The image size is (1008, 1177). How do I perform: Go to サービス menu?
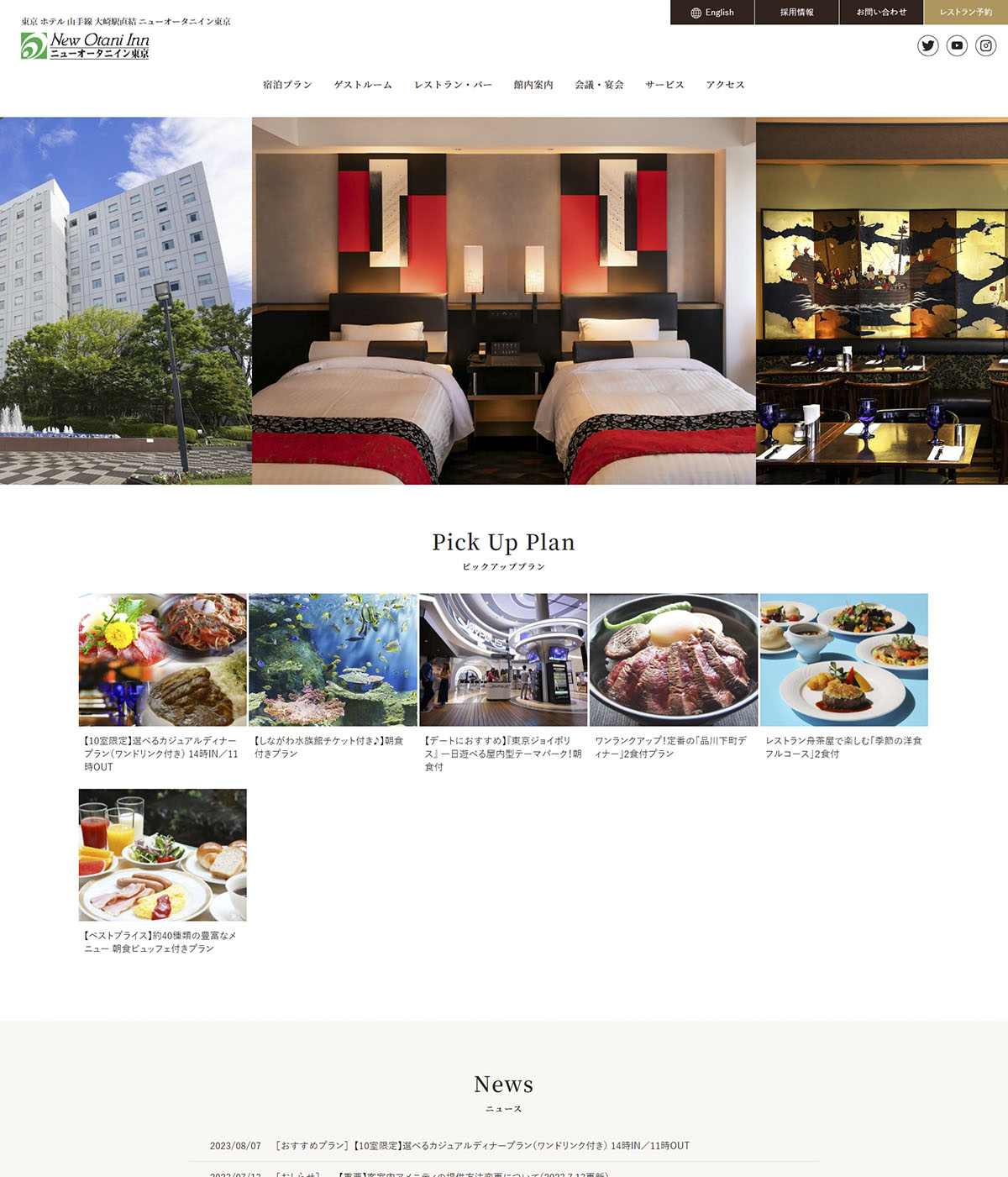(x=664, y=85)
